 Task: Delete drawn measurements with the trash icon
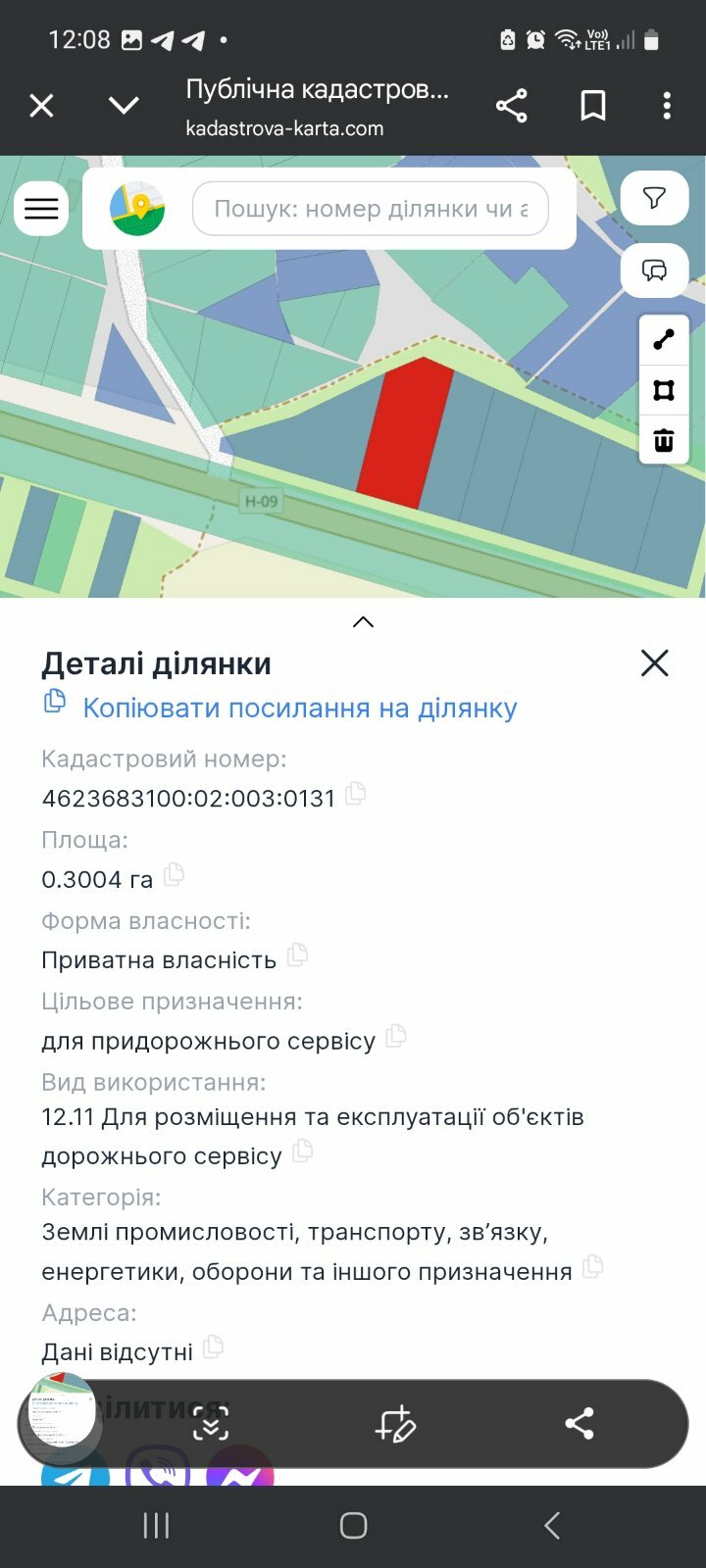[664, 440]
